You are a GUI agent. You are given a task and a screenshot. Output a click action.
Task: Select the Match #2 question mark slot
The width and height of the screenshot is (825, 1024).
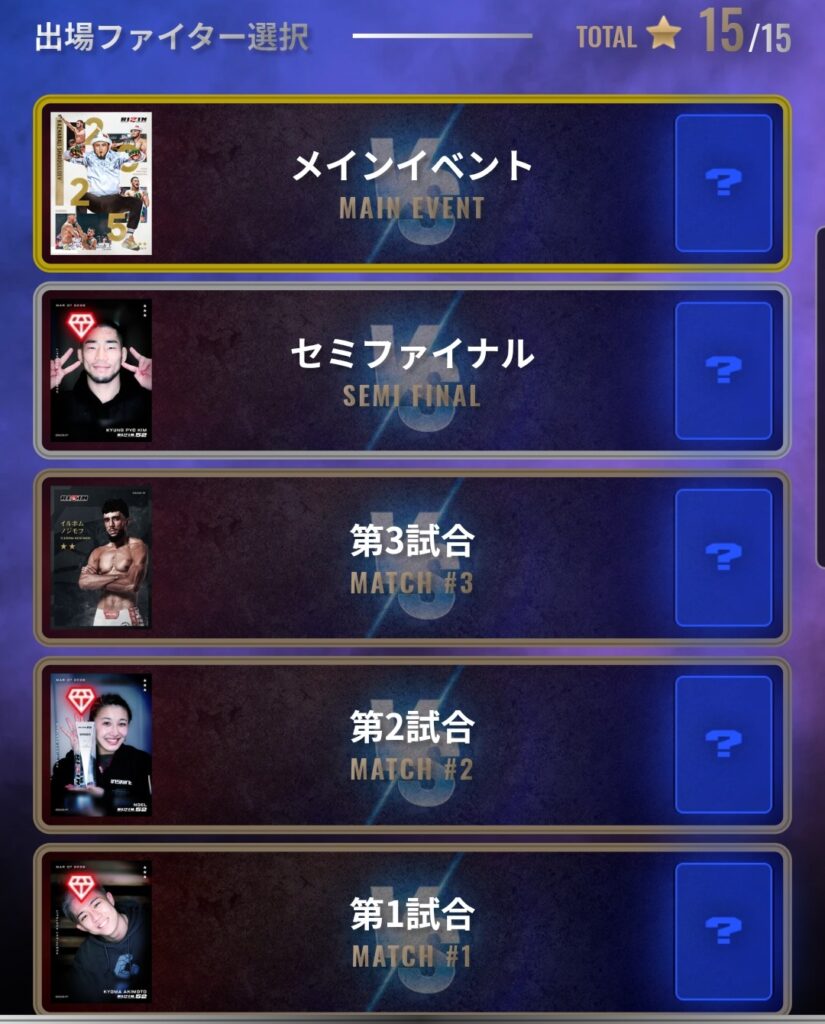pos(723,745)
